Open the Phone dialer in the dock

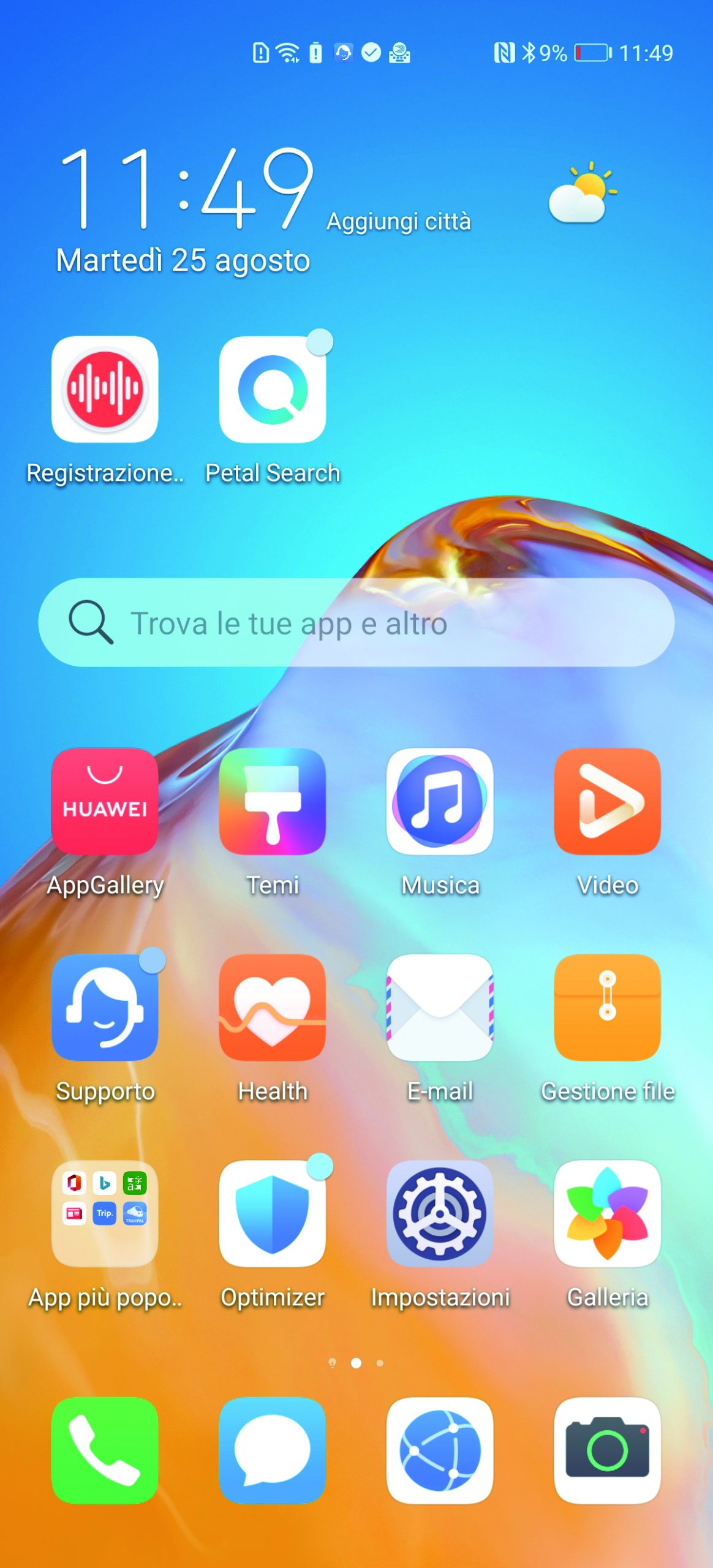(105, 1450)
